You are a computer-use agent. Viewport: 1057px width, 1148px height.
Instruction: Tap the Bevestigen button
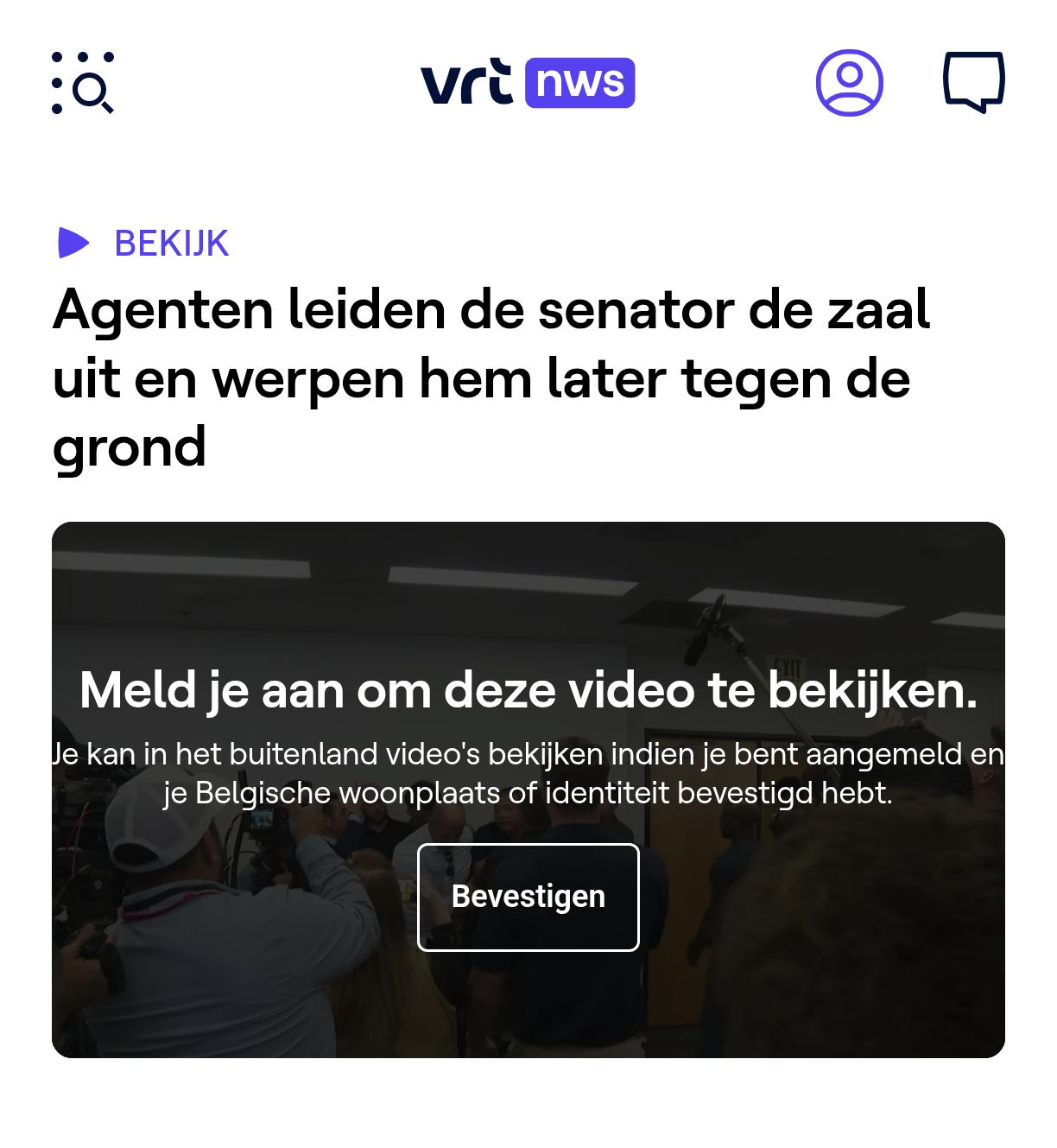[528, 897]
